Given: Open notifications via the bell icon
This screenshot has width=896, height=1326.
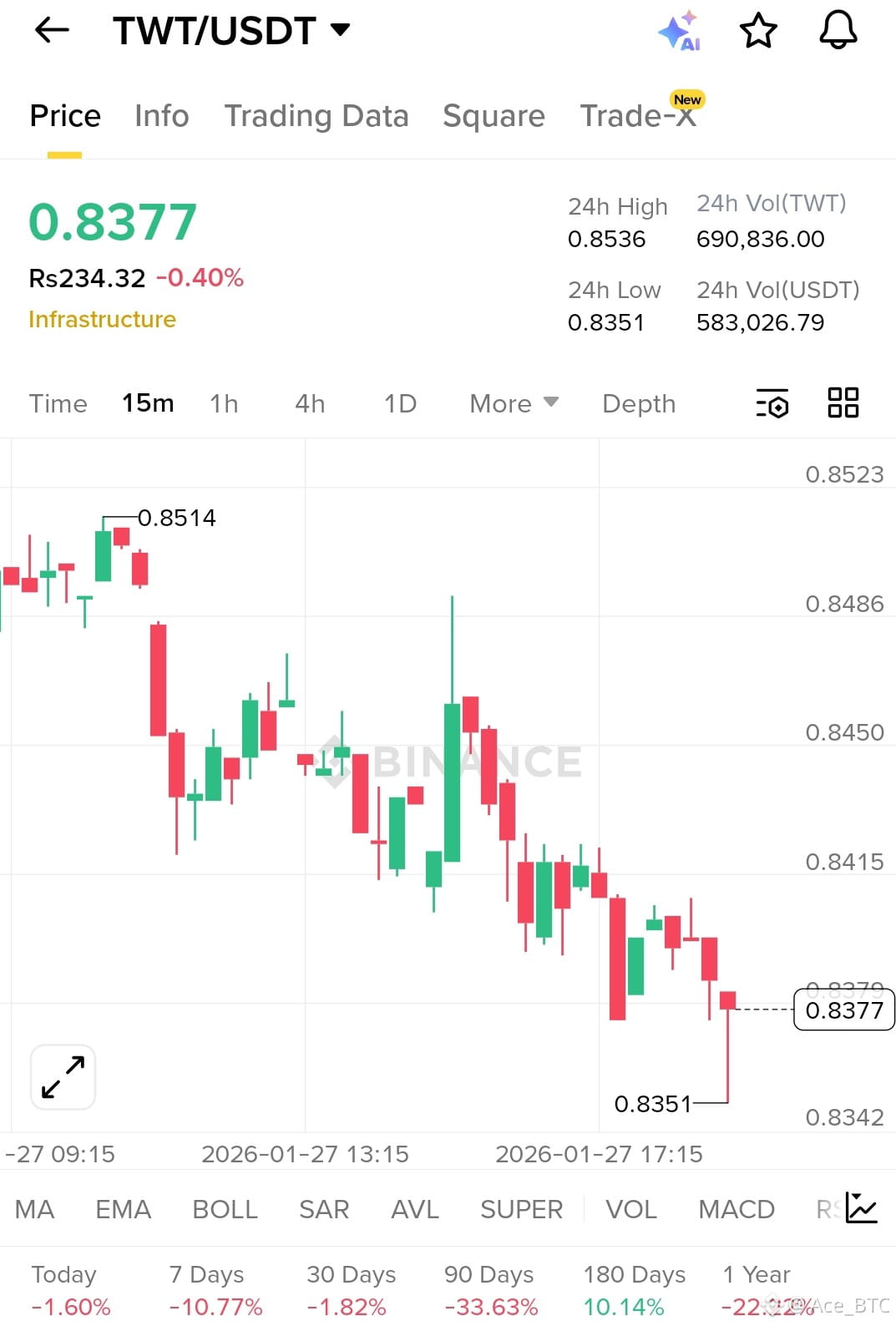Looking at the screenshot, I should click(838, 30).
